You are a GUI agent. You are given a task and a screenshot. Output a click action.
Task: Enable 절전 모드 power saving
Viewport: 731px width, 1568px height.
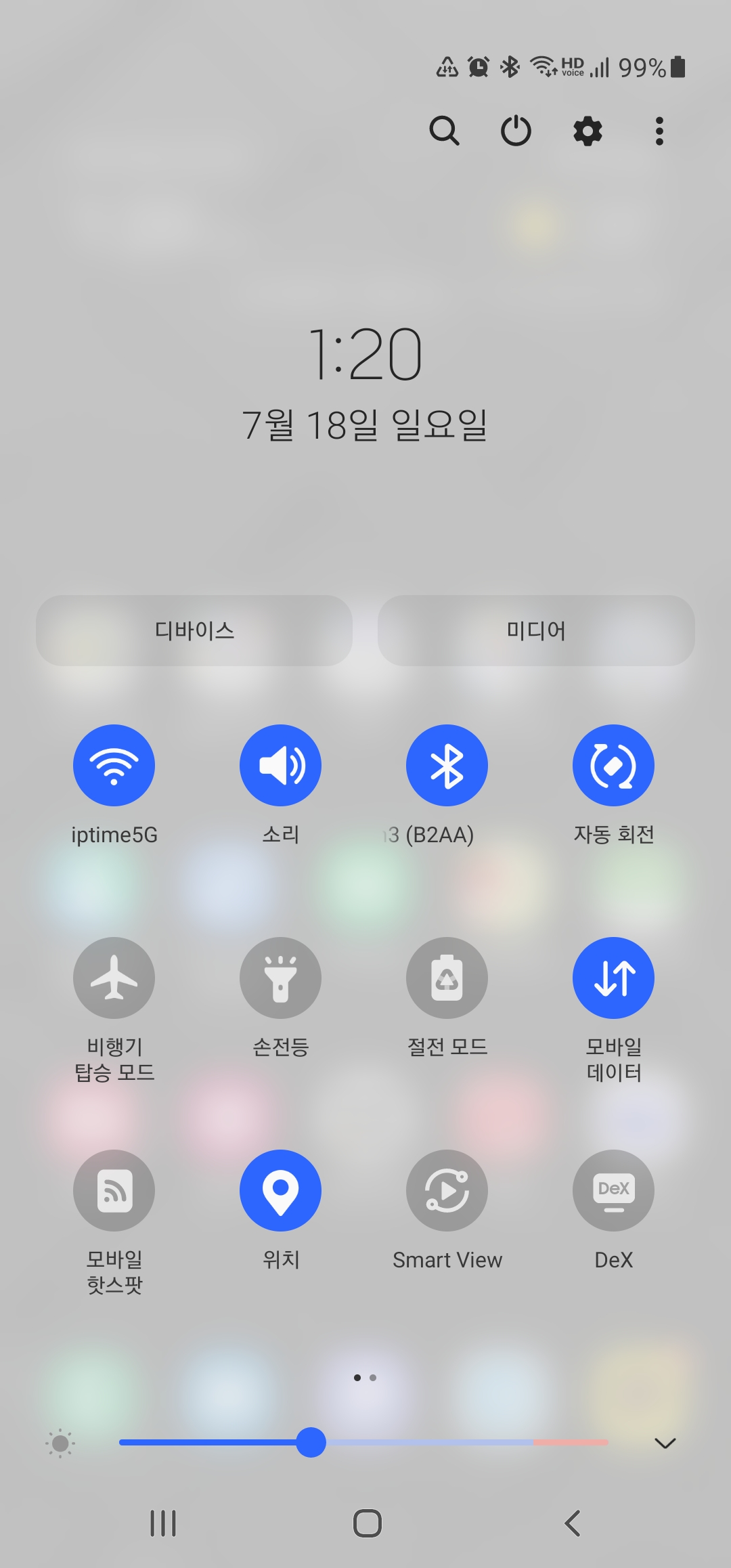click(x=447, y=978)
